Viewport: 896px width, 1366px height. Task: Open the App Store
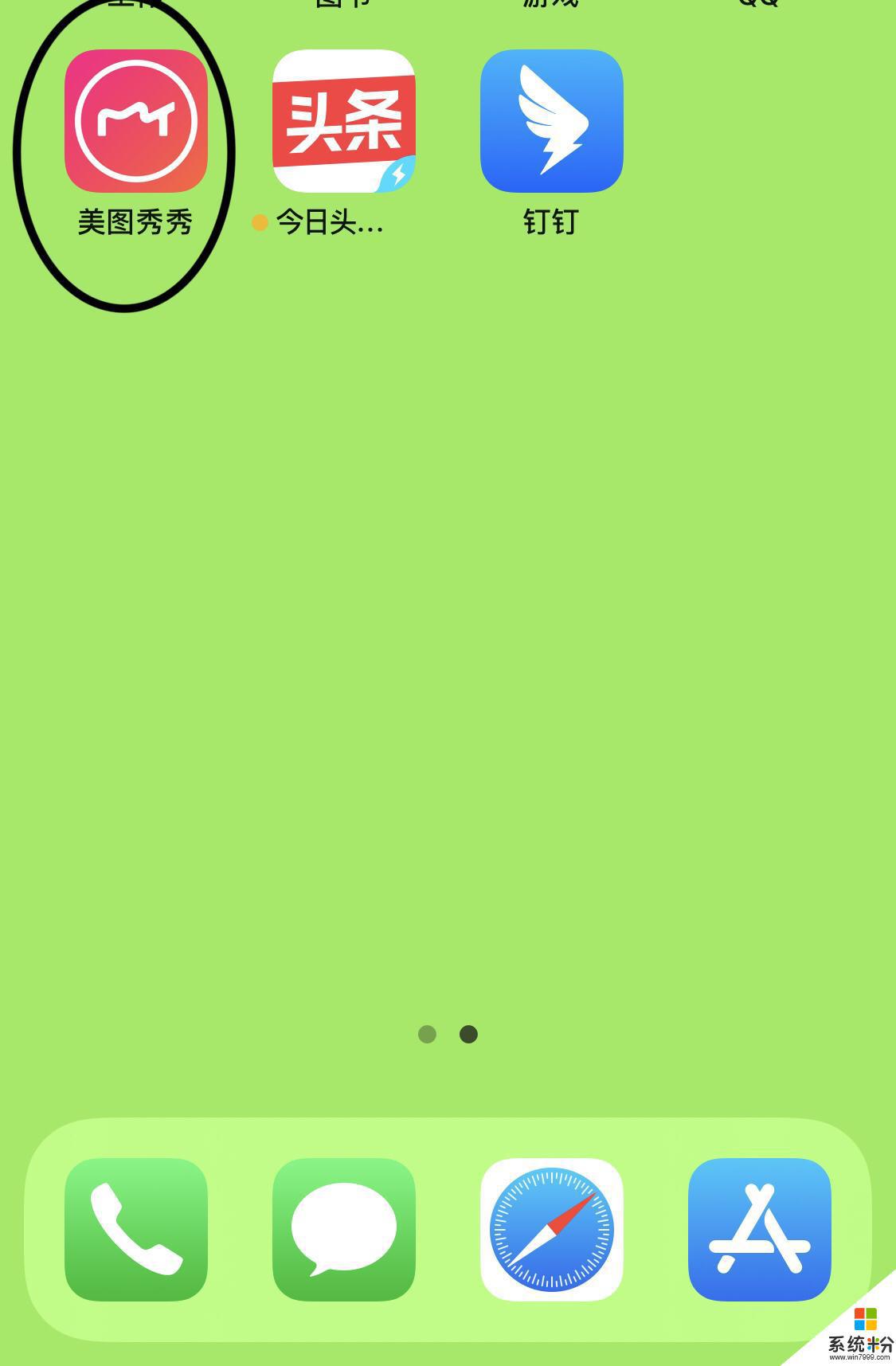pyautogui.click(x=759, y=1229)
